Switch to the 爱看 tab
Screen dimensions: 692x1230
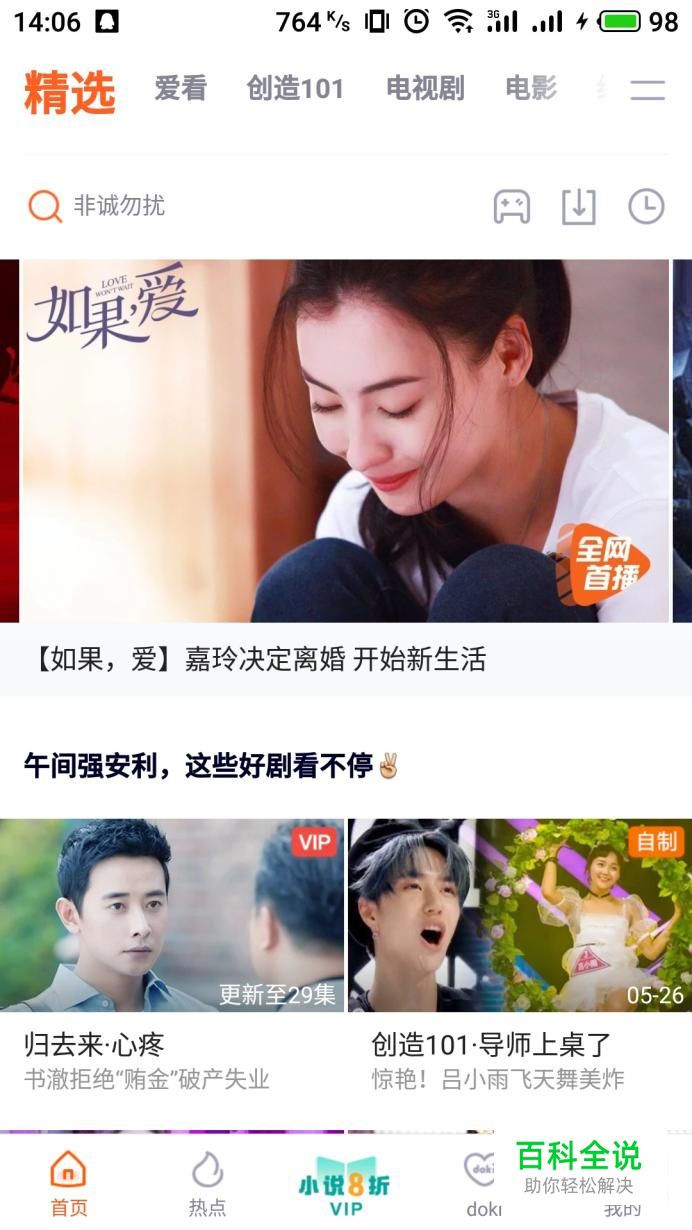pos(180,89)
